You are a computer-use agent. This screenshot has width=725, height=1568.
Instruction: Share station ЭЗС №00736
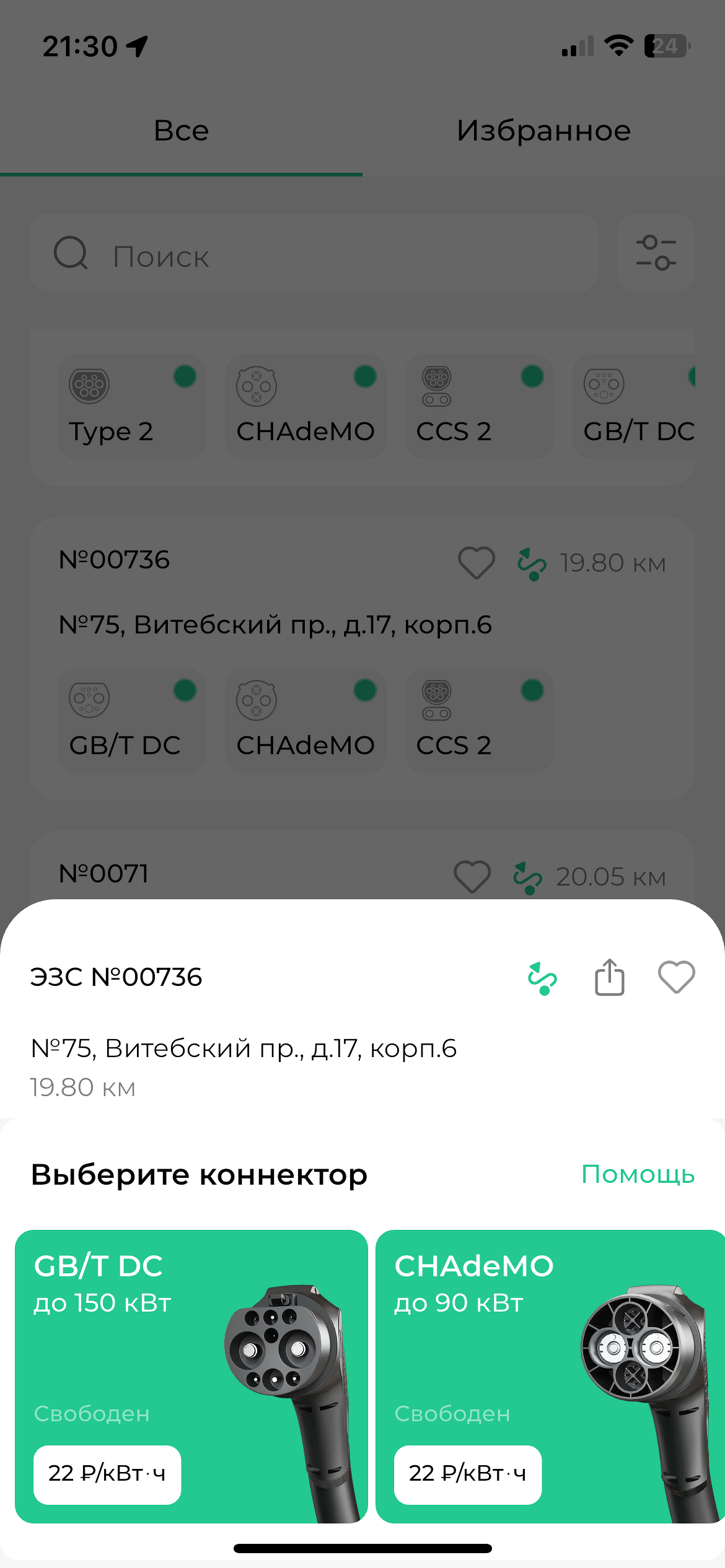click(609, 977)
